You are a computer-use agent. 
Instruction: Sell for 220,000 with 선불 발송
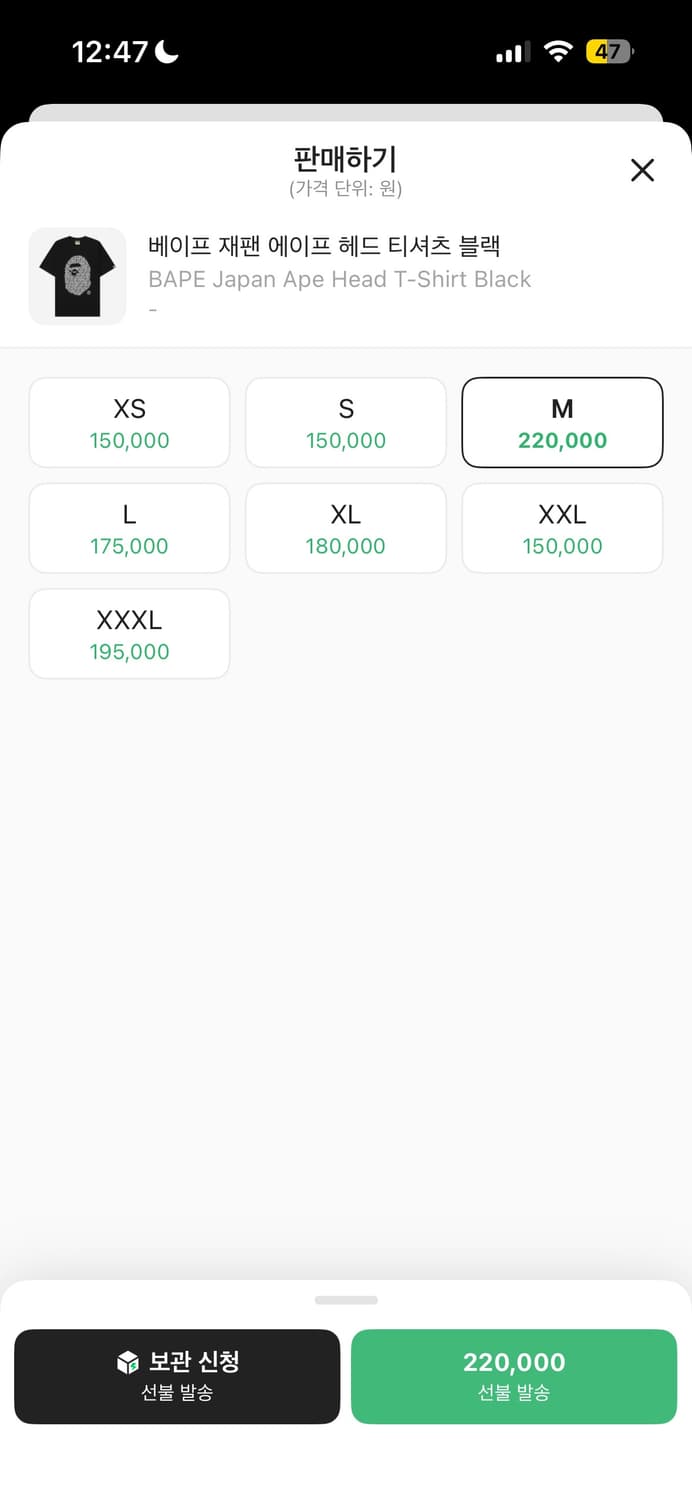(514, 1376)
